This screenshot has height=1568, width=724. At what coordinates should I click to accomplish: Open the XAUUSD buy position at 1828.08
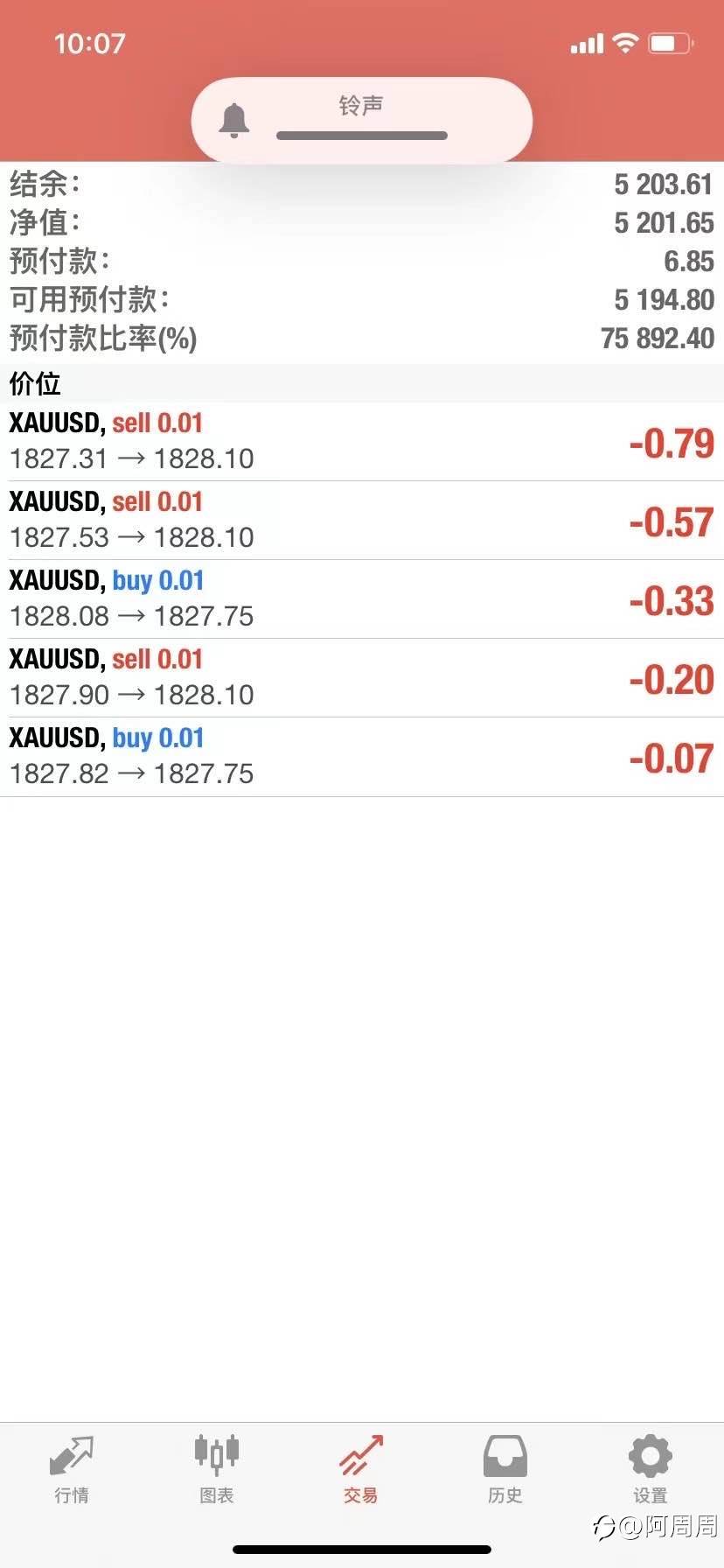point(362,599)
